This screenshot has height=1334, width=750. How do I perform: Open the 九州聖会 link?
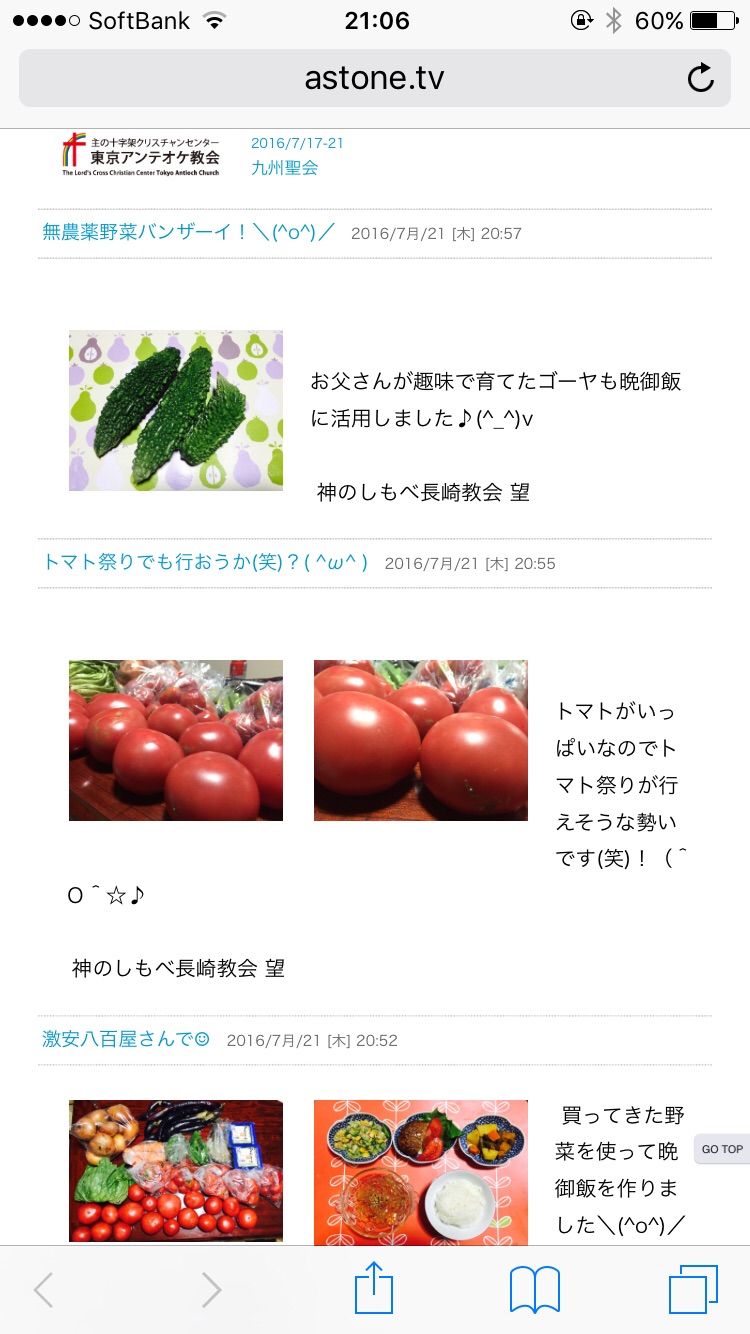[284, 167]
